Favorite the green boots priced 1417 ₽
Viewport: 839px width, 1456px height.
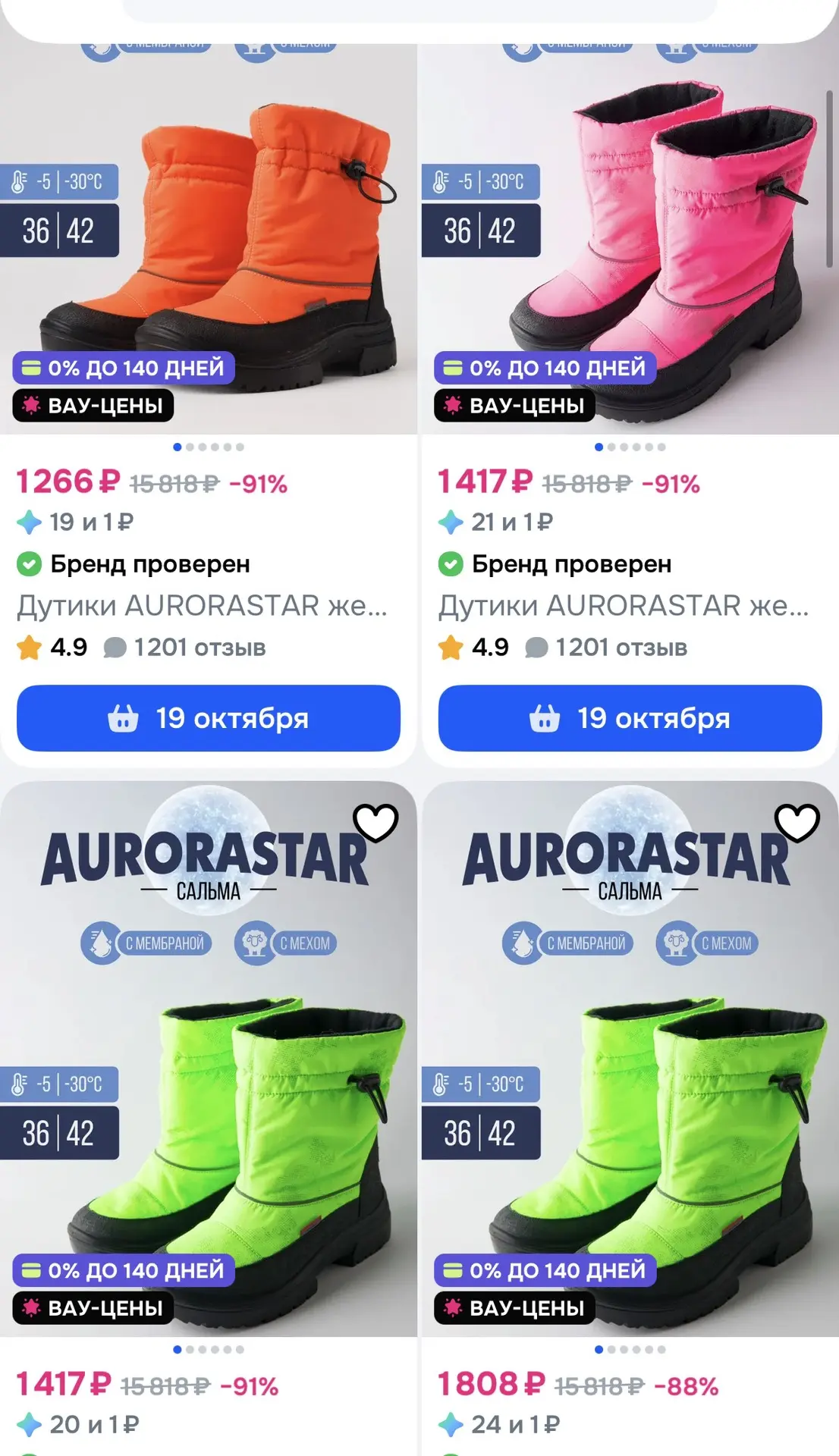point(376,822)
